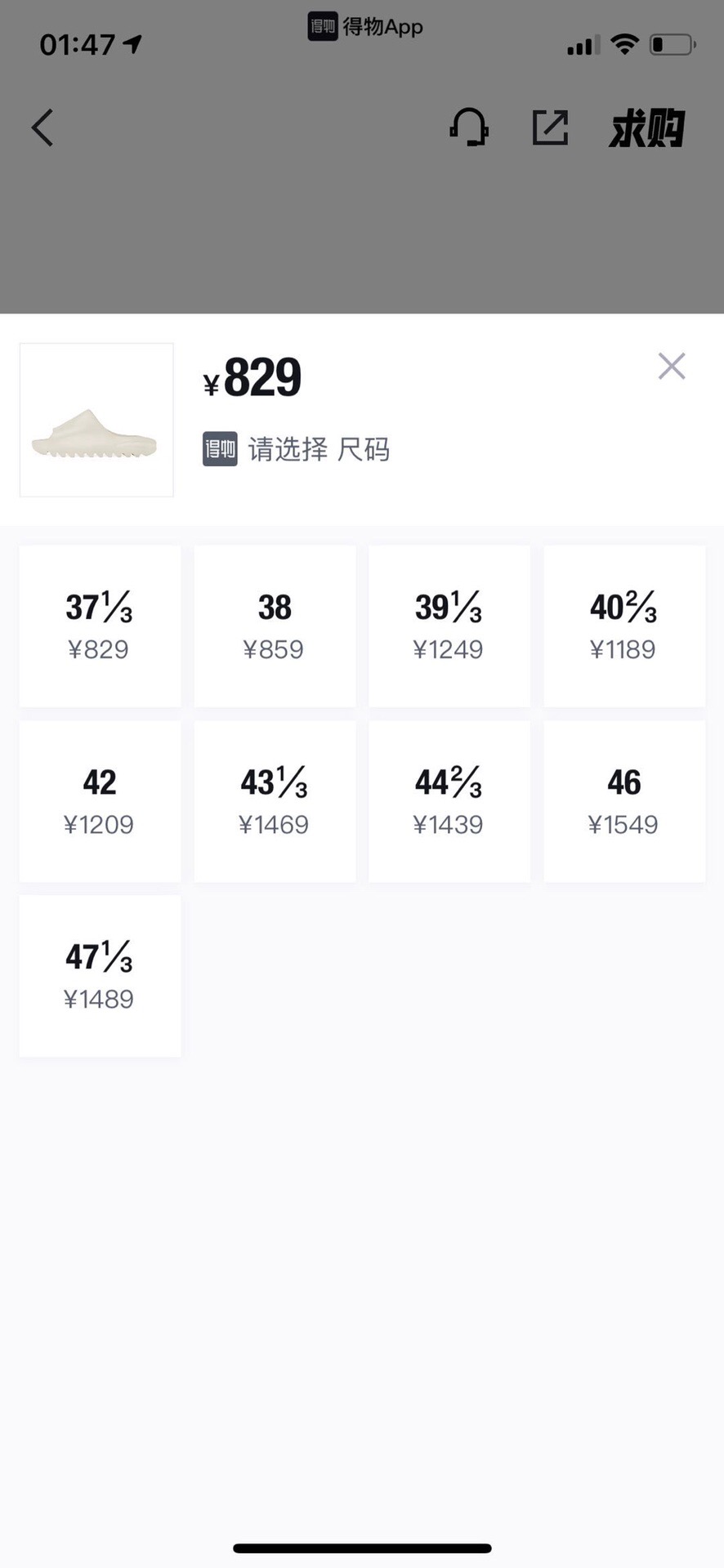
Task: Close the size selection sheet
Action: pyautogui.click(x=672, y=367)
